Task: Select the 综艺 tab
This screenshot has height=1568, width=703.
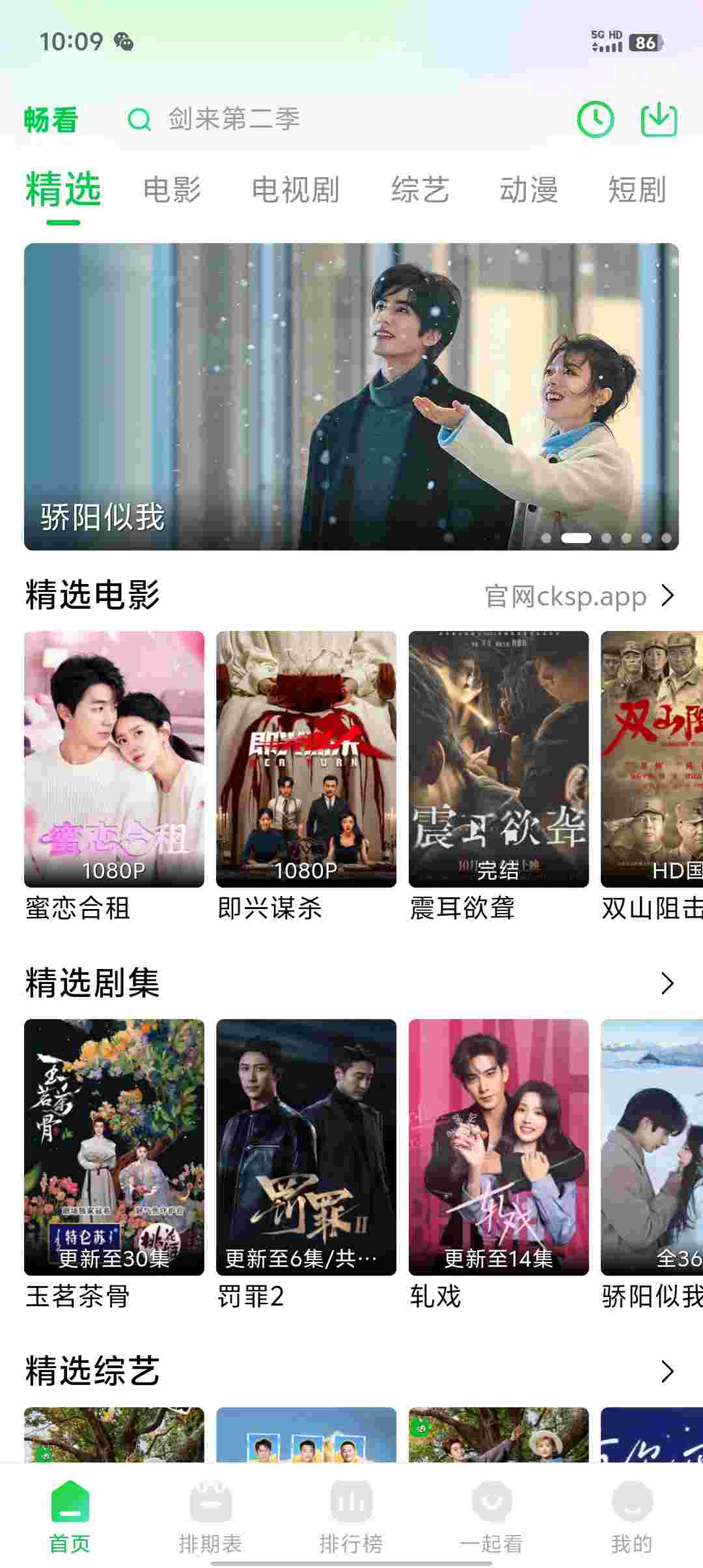Action: pos(420,190)
